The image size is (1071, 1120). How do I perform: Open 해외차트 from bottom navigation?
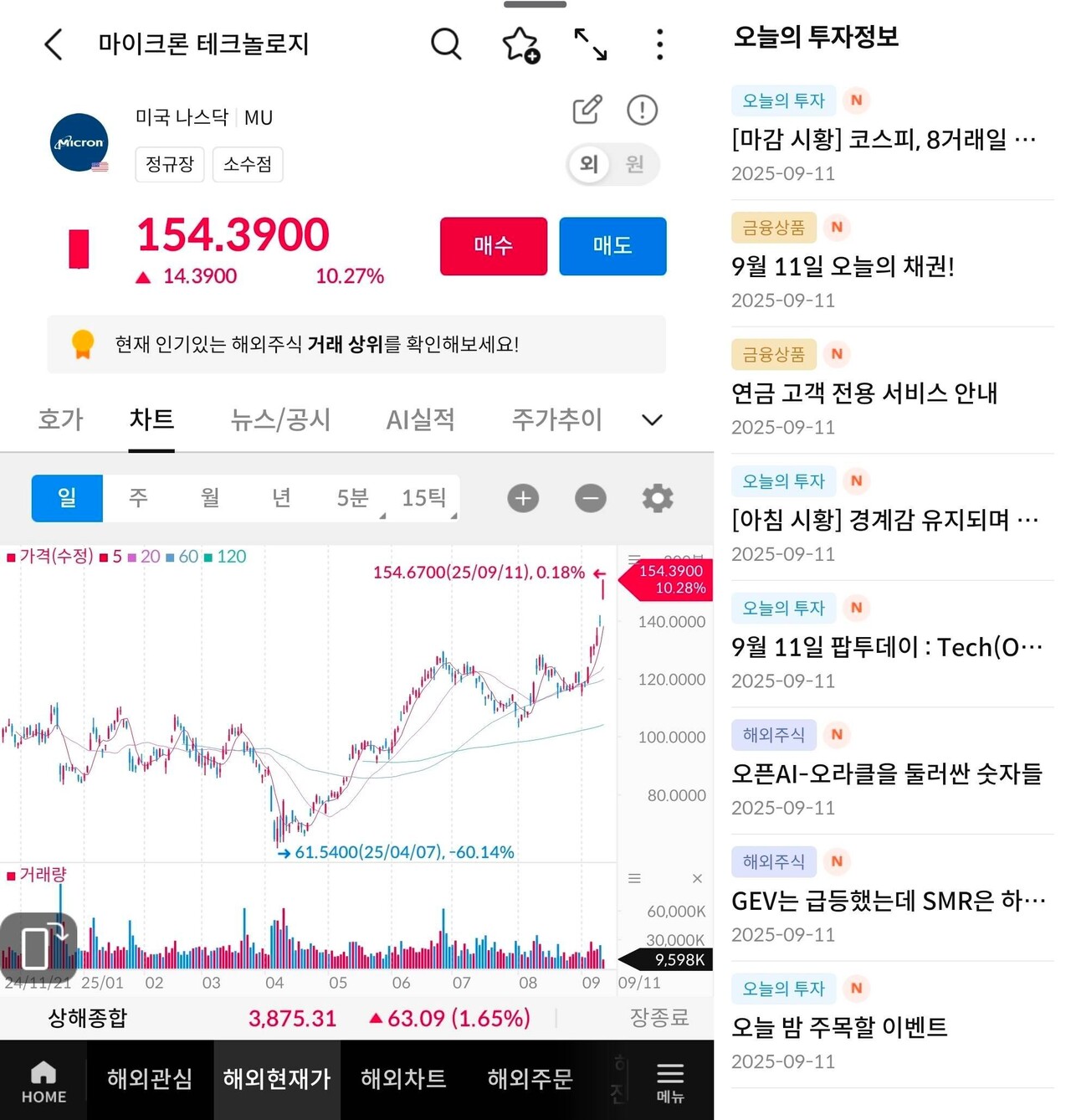[403, 1080]
